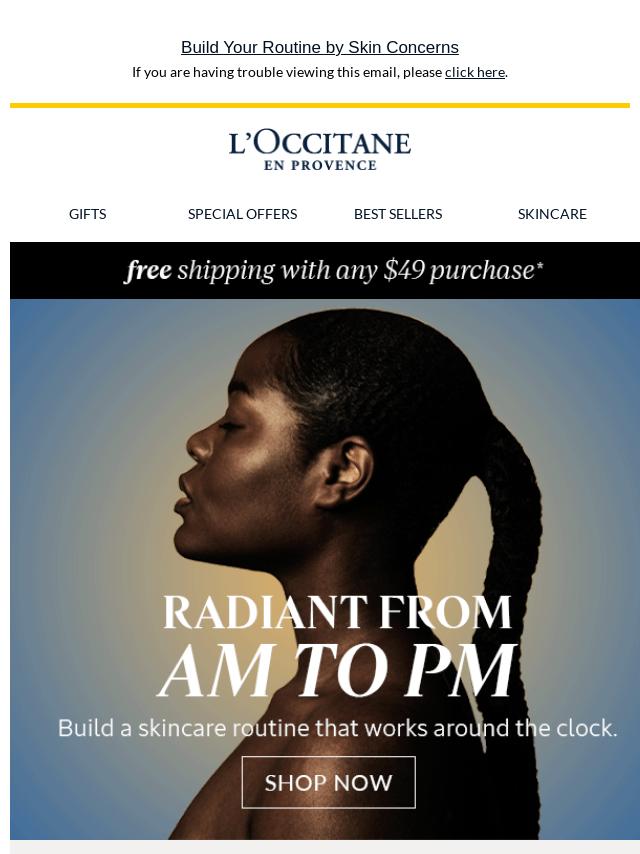Open the Skincare category
Screen dimensions: 640x854
[x=552, y=214]
